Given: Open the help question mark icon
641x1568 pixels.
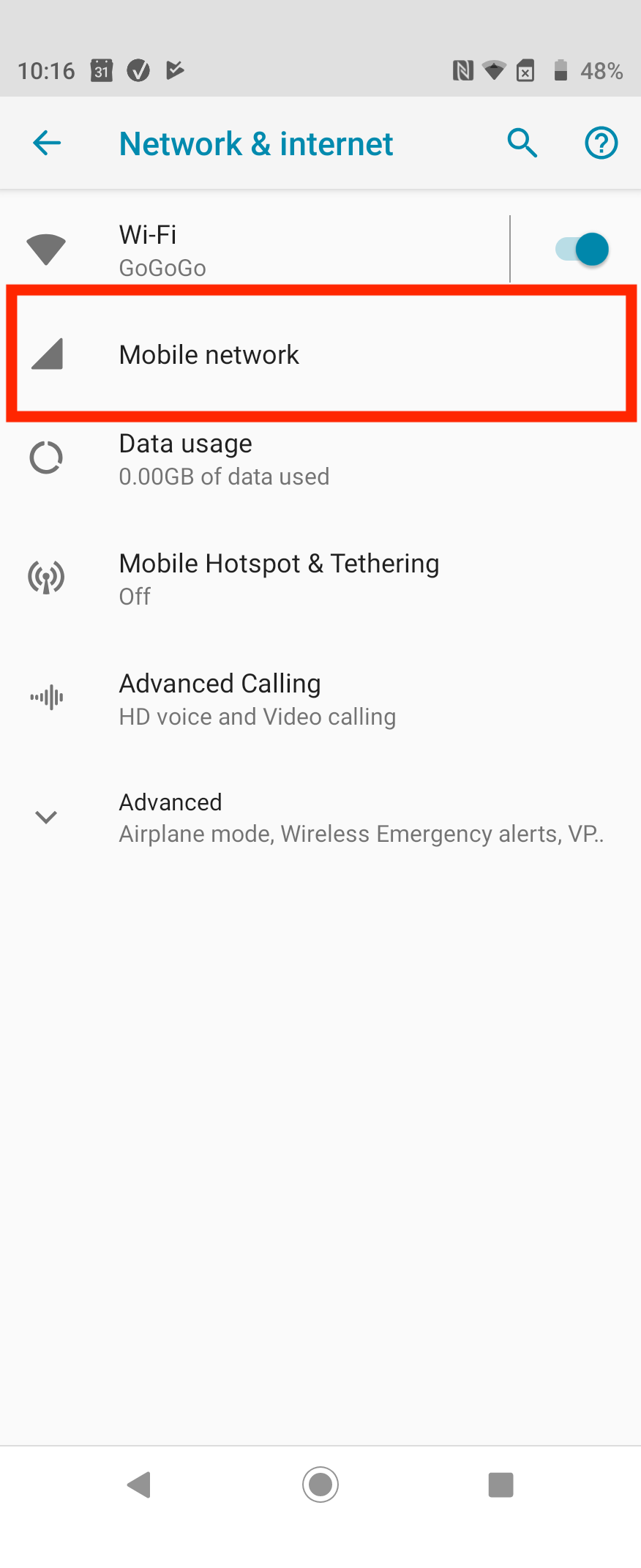Looking at the screenshot, I should (601, 143).
